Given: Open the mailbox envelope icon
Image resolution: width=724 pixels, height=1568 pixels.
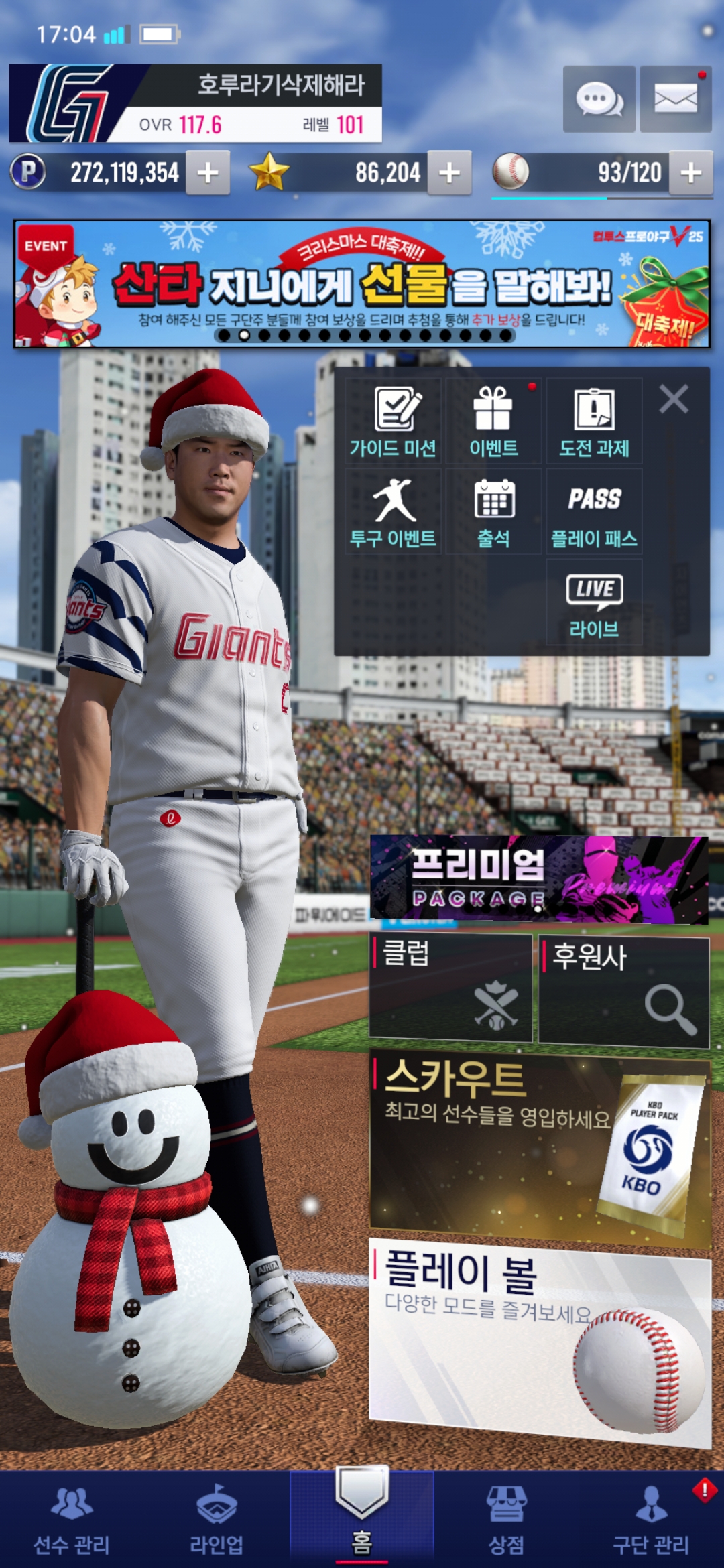Looking at the screenshot, I should point(675,99).
